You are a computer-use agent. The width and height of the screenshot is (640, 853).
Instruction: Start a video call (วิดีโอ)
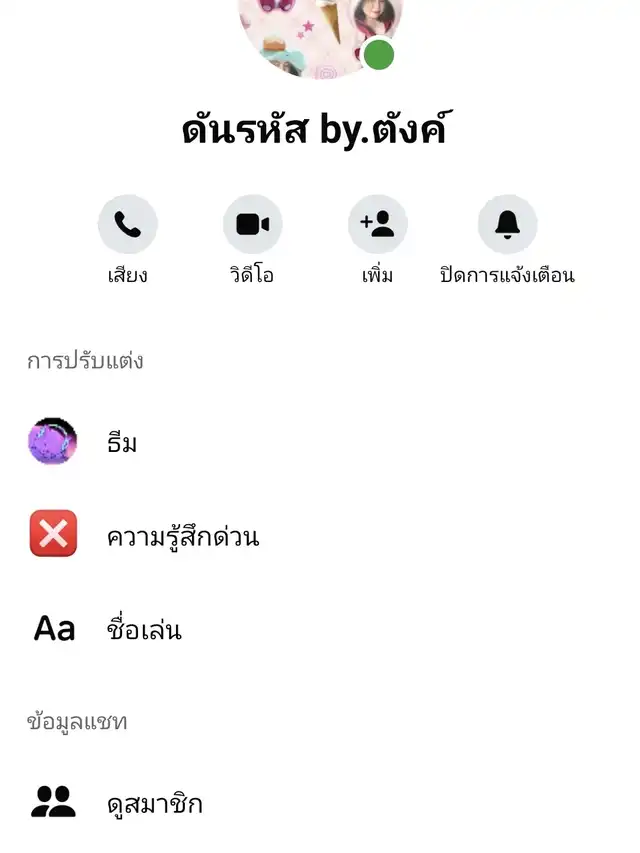pyautogui.click(x=252, y=224)
